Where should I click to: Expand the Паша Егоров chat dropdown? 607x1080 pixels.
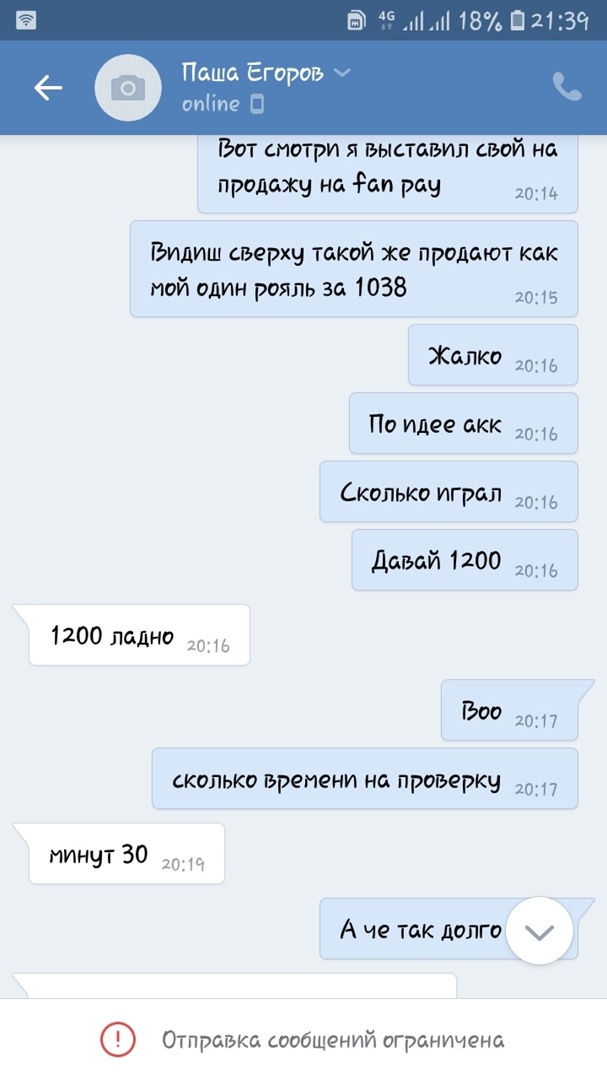click(x=341, y=73)
